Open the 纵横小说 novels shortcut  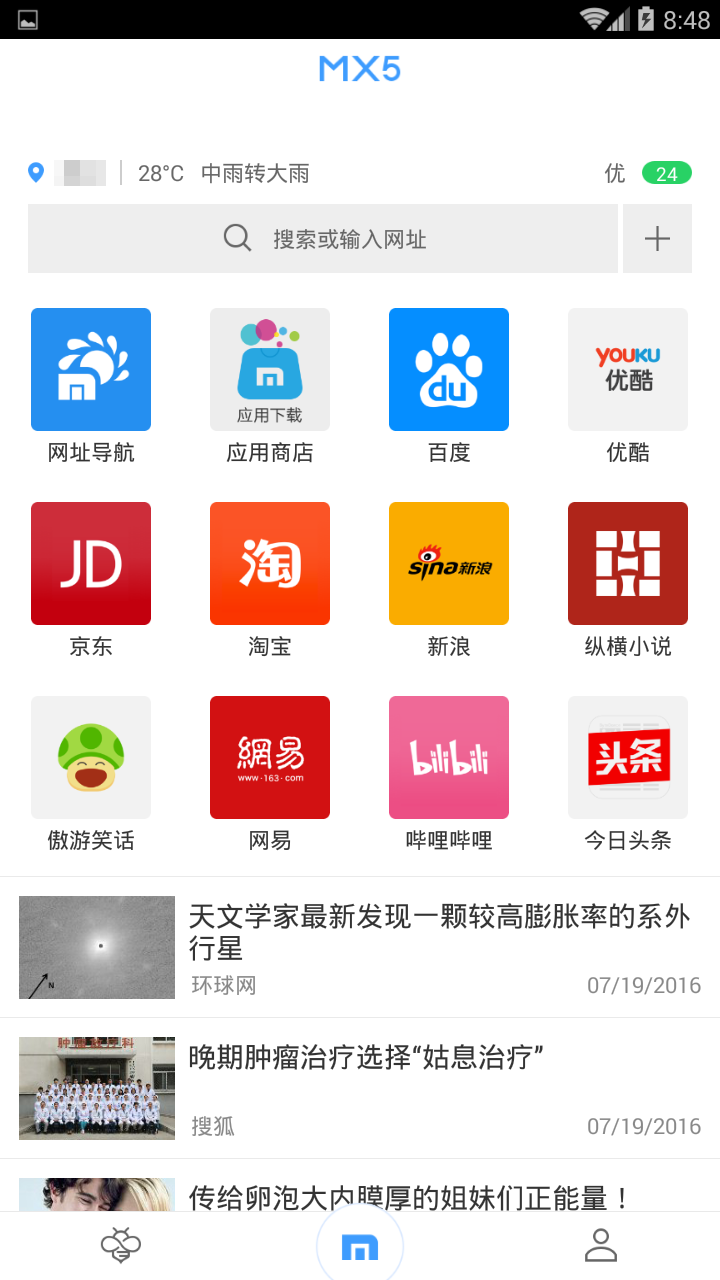tap(627, 563)
